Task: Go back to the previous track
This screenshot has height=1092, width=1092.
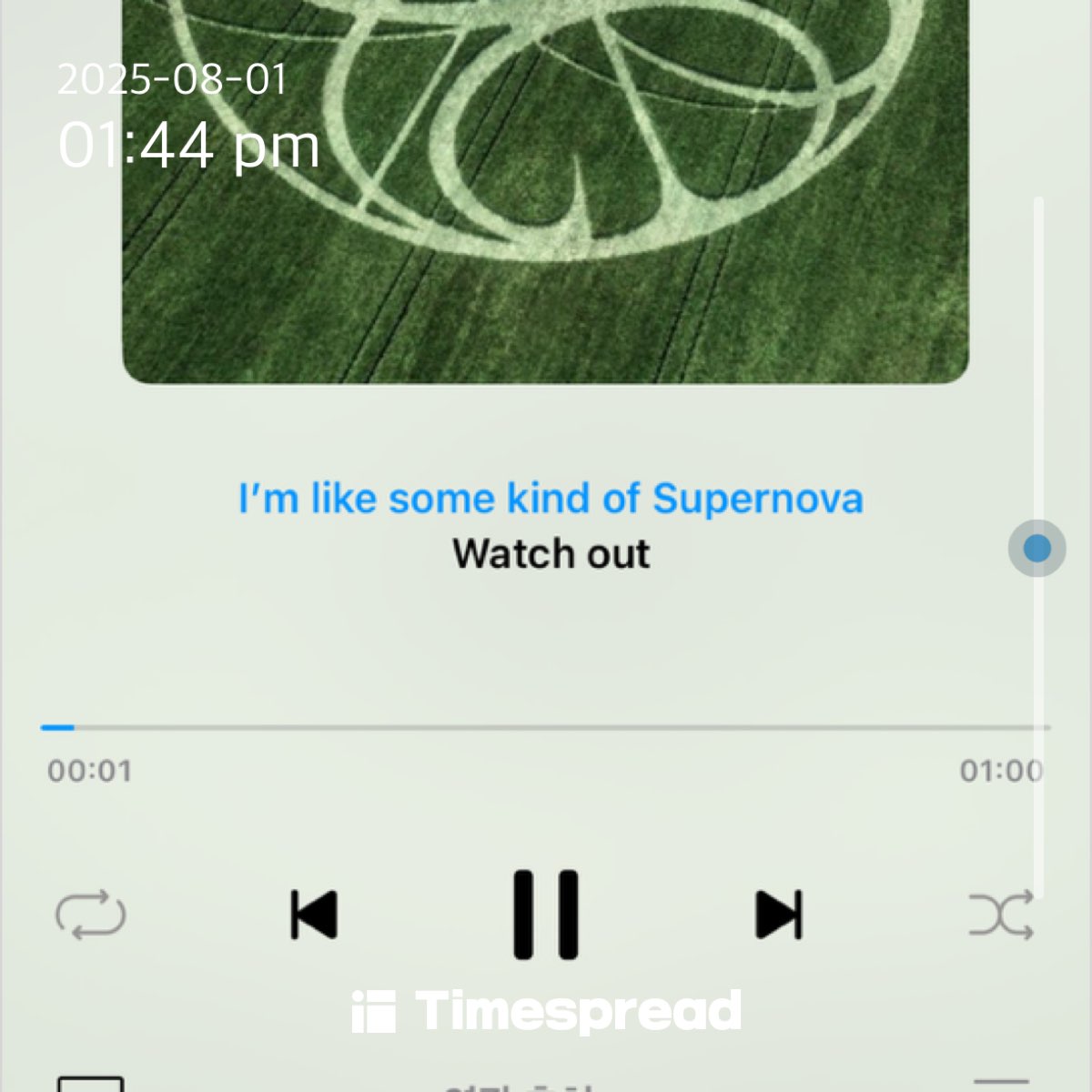Action: coord(314,915)
